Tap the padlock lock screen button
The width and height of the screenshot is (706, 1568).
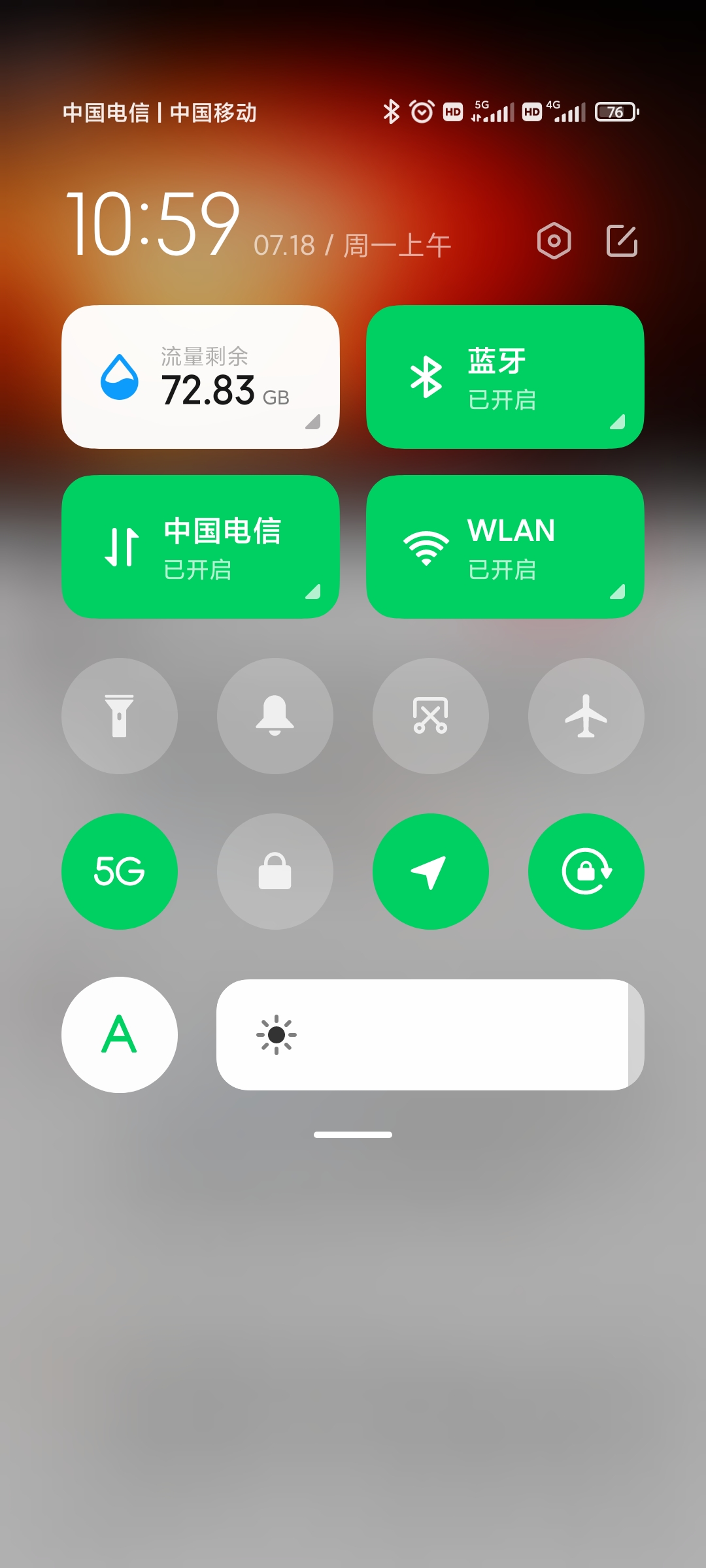(x=275, y=872)
